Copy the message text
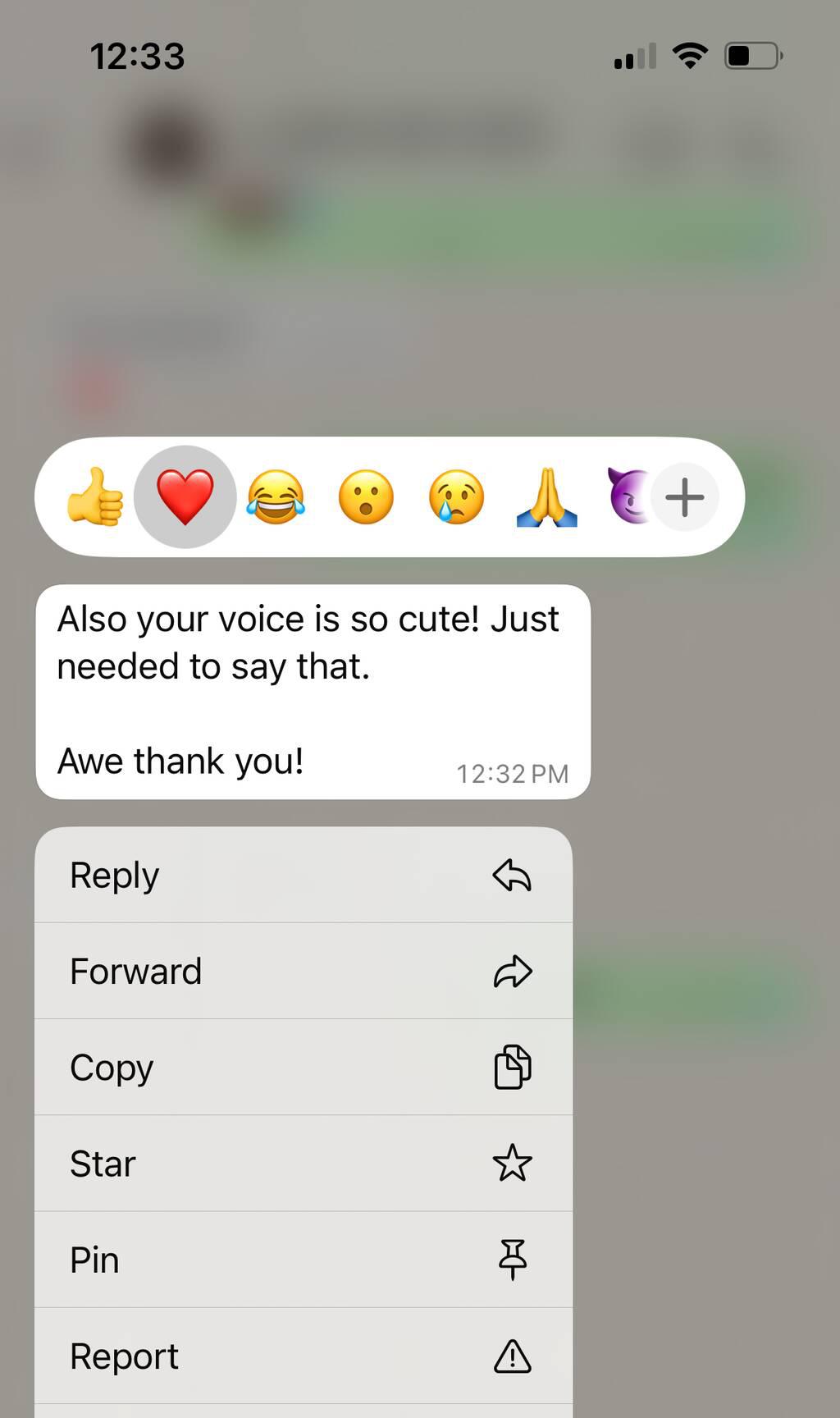The width and height of the screenshot is (840, 1418). (304, 1067)
